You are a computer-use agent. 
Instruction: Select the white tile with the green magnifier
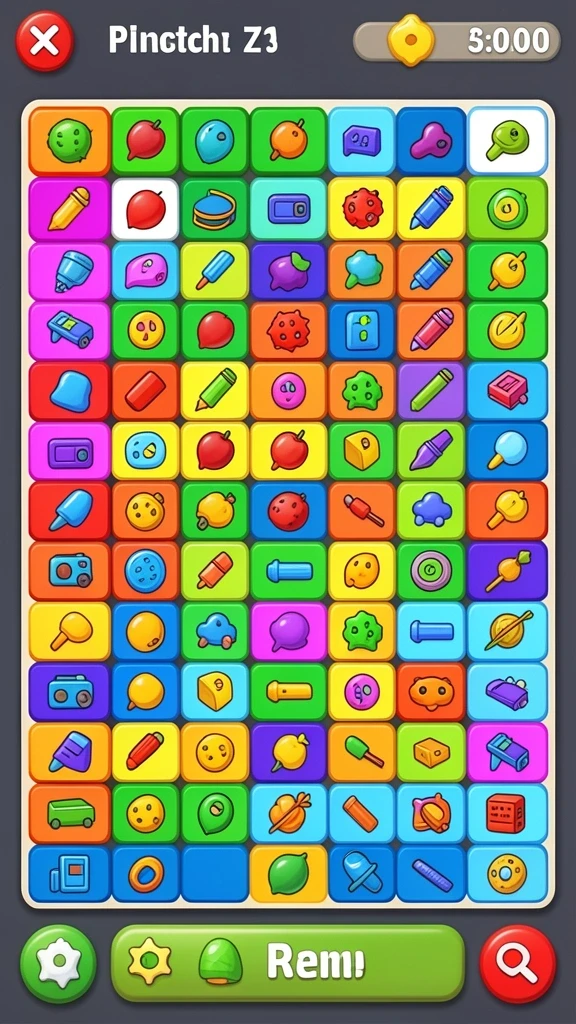click(x=507, y=140)
